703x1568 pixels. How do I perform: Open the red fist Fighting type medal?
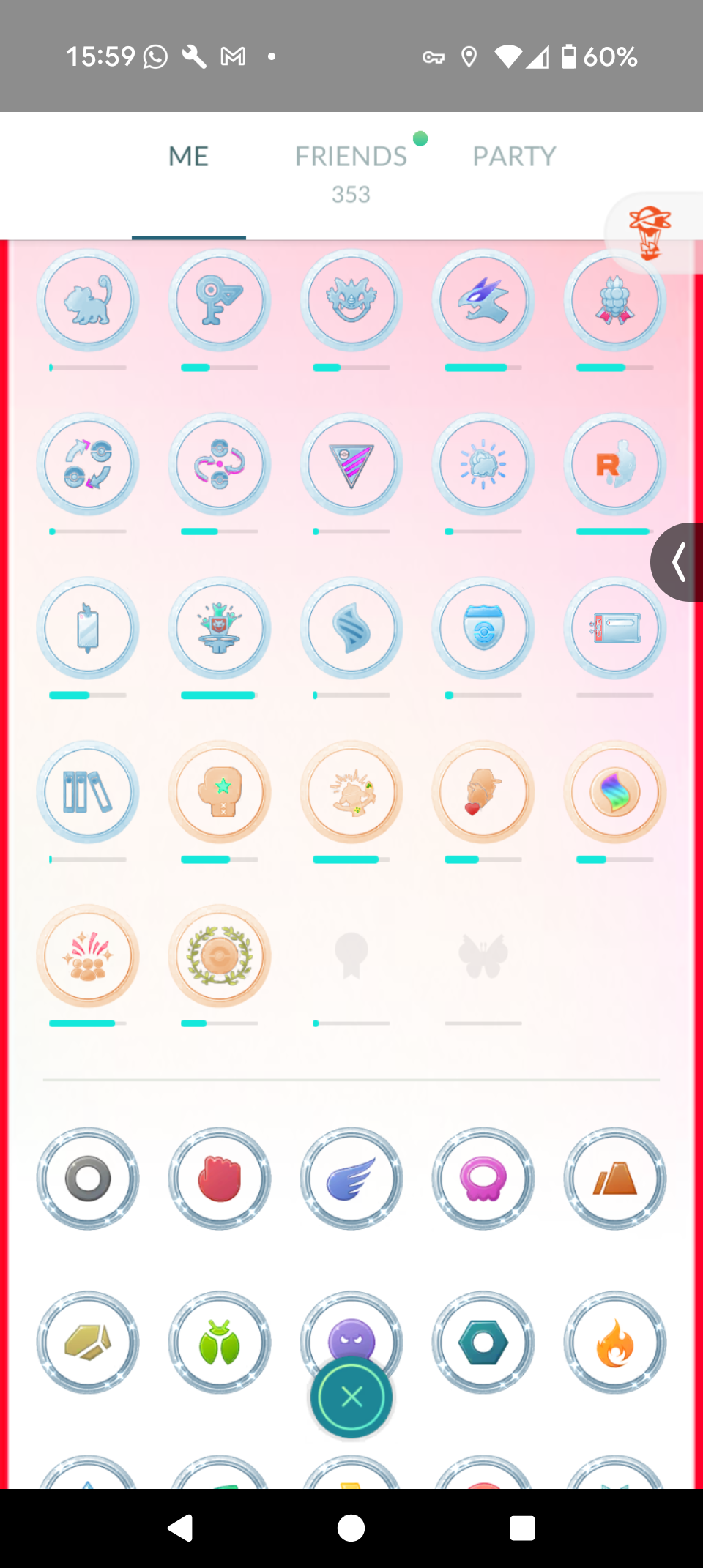(x=220, y=1179)
